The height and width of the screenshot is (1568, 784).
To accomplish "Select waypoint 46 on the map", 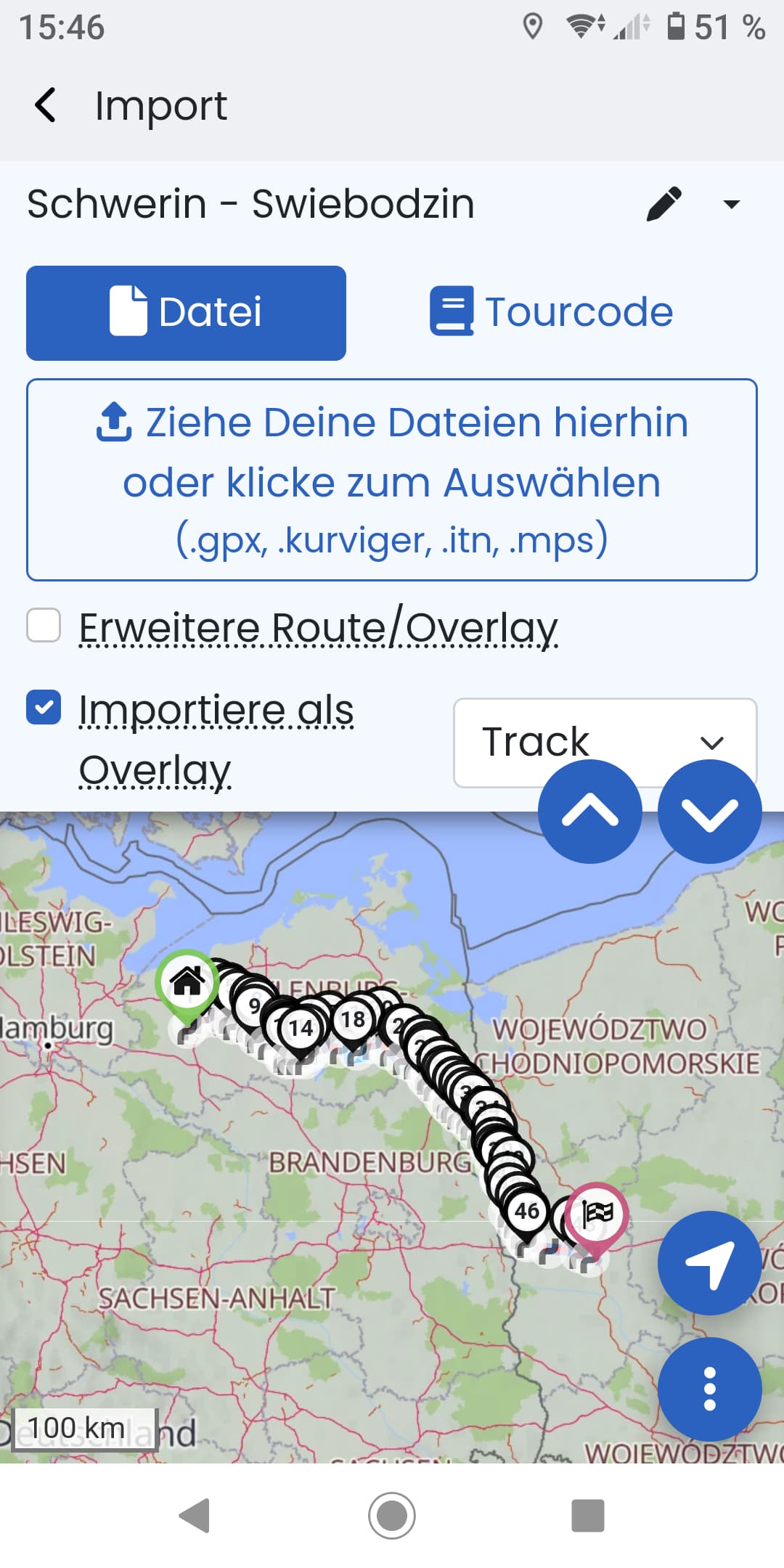I will tap(527, 1212).
